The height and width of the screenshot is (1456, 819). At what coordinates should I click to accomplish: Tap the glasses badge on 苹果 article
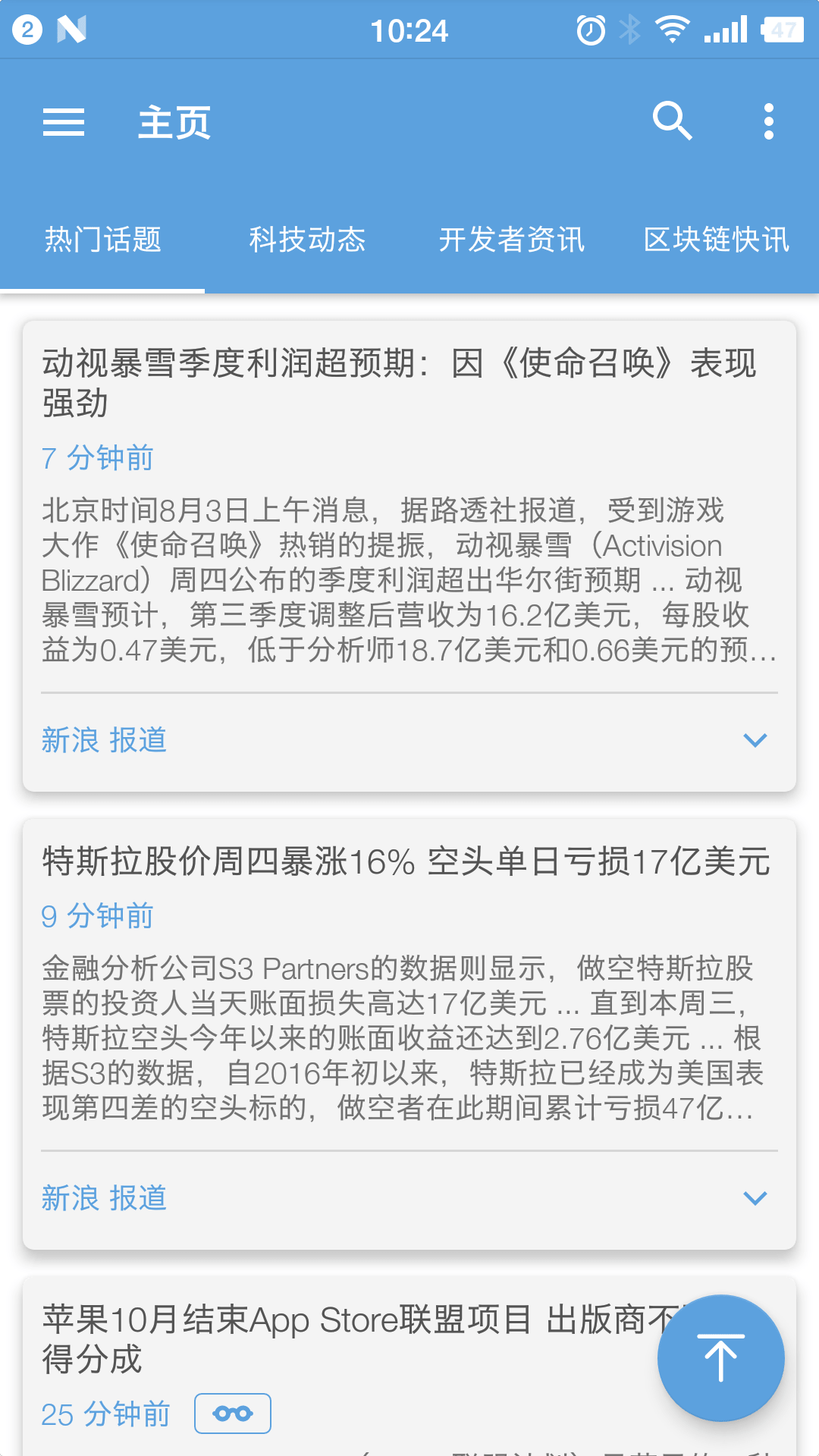233,1414
